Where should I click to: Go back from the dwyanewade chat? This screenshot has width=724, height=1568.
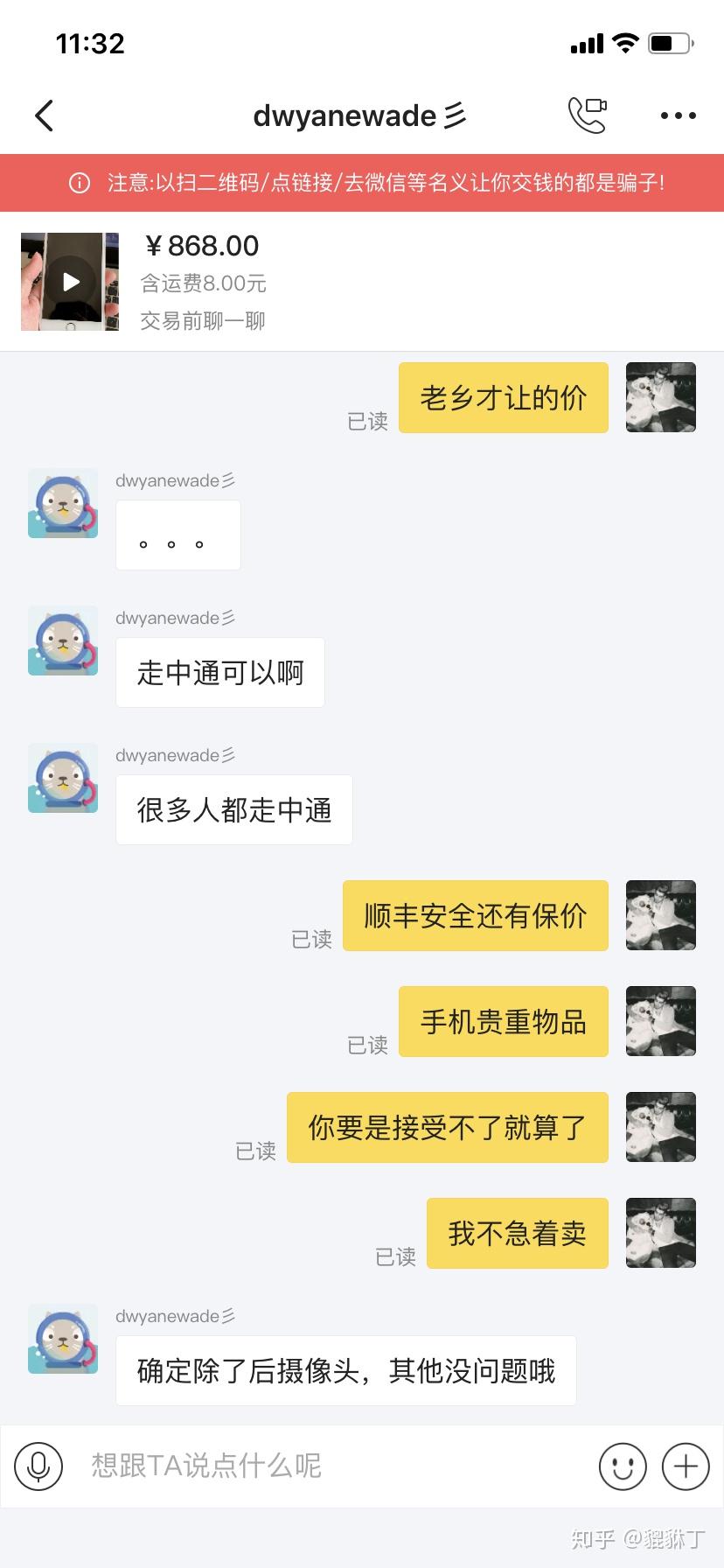45,115
